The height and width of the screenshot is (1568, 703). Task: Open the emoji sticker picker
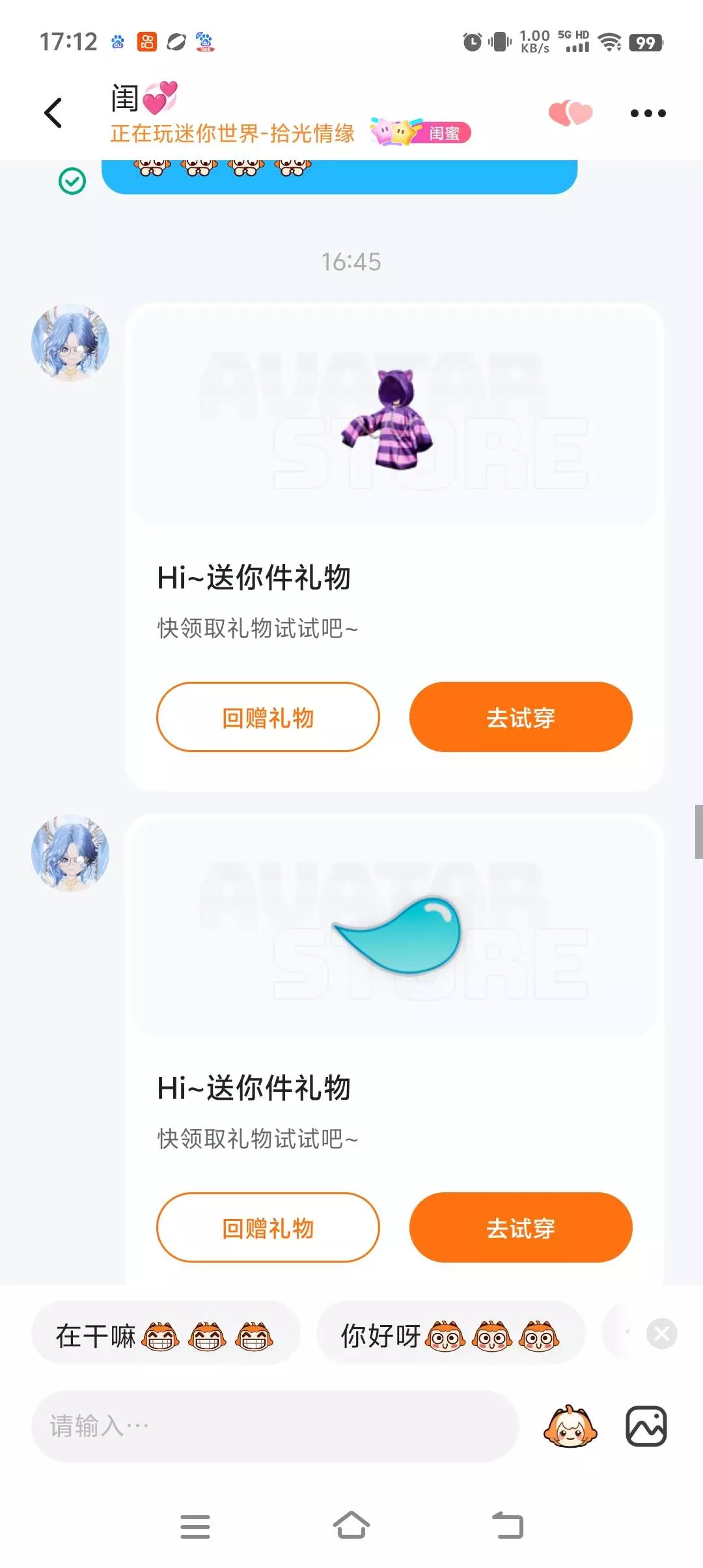tap(570, 1426)
